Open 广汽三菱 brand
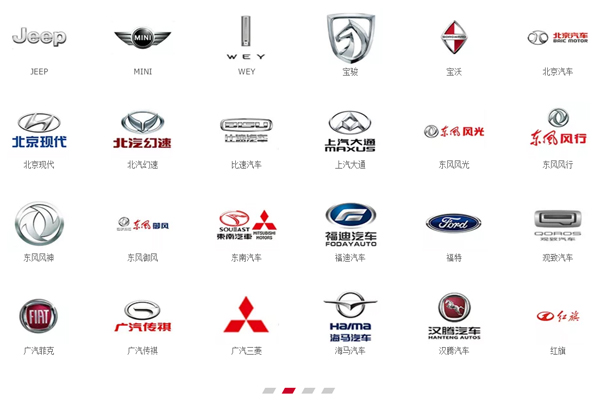600x400 pixels. (246, 316)
